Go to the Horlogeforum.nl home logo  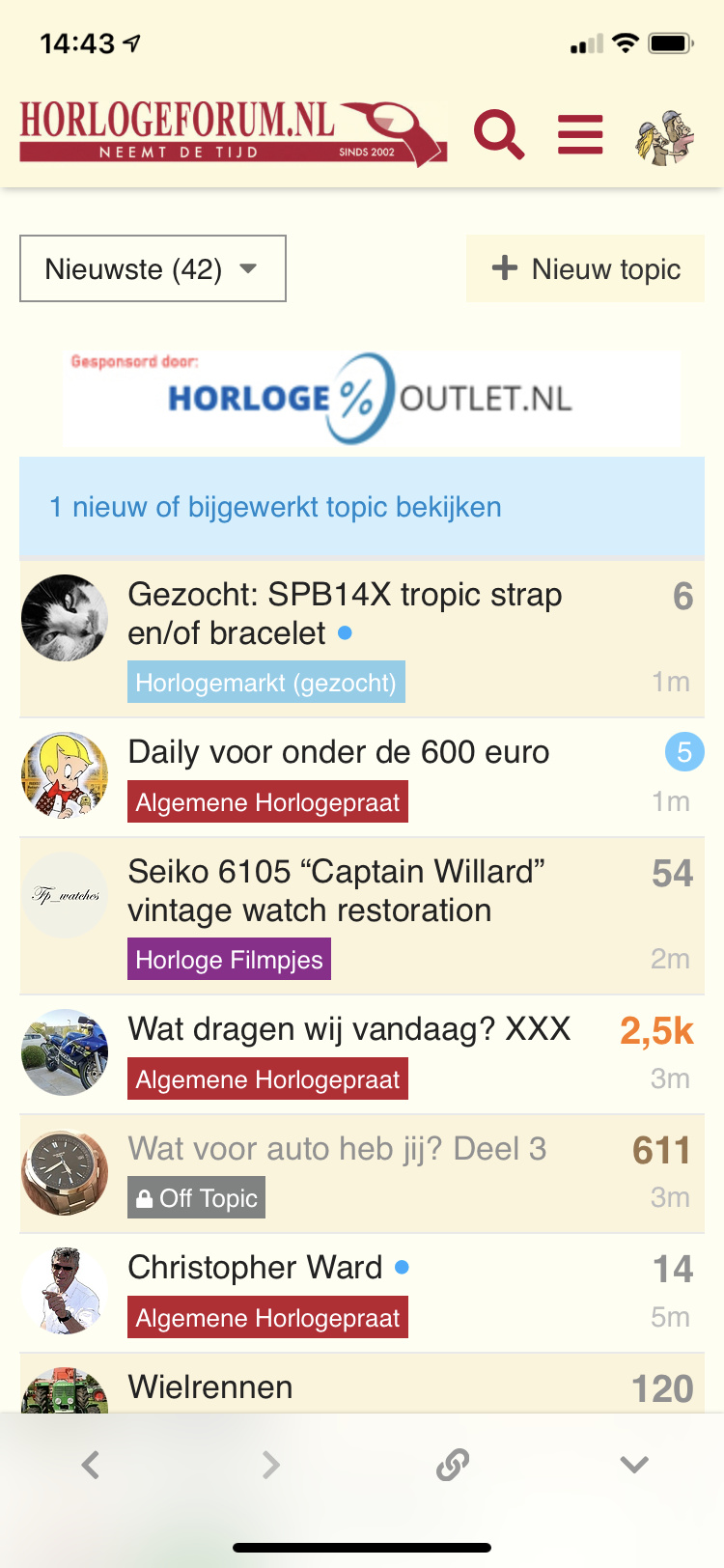(233, 133)
